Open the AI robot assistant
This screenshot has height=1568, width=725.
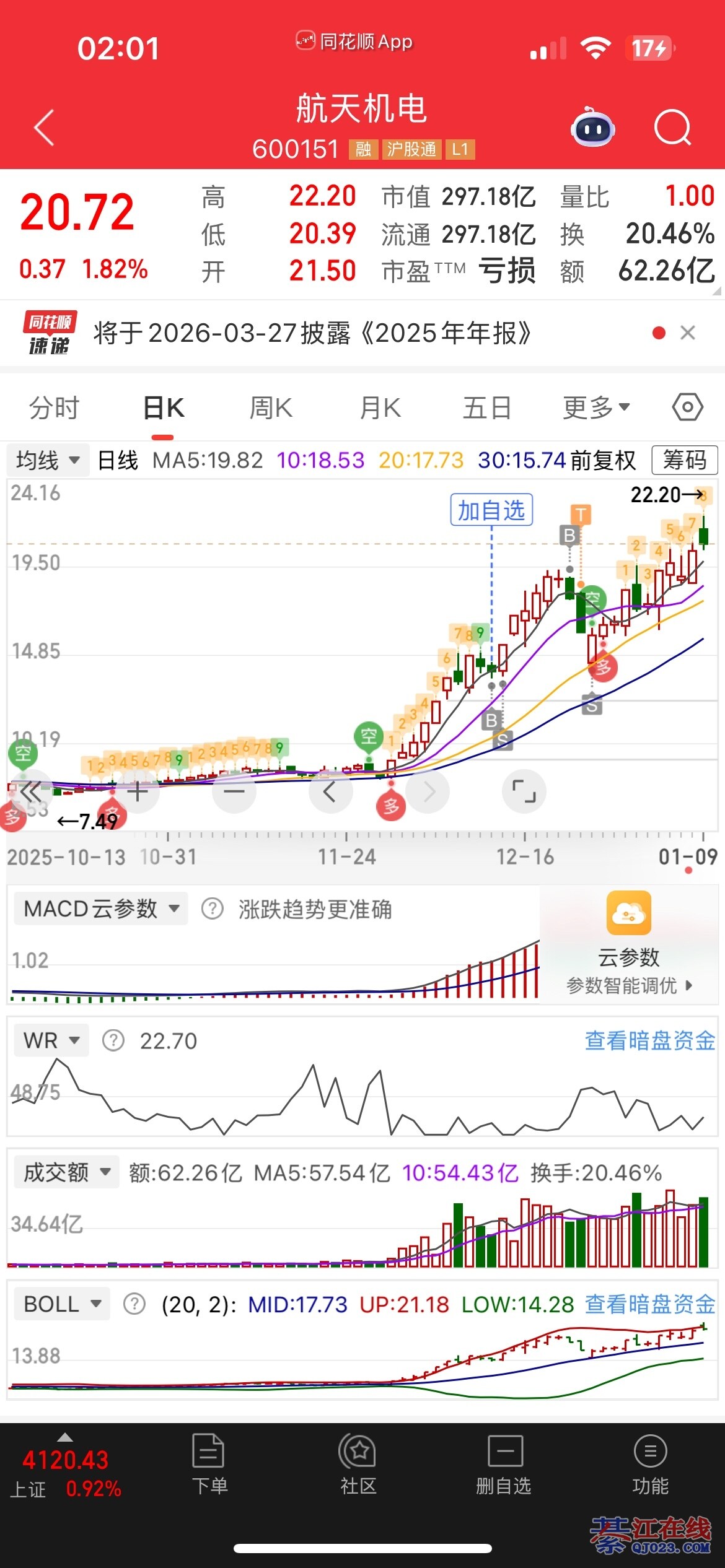592,128
